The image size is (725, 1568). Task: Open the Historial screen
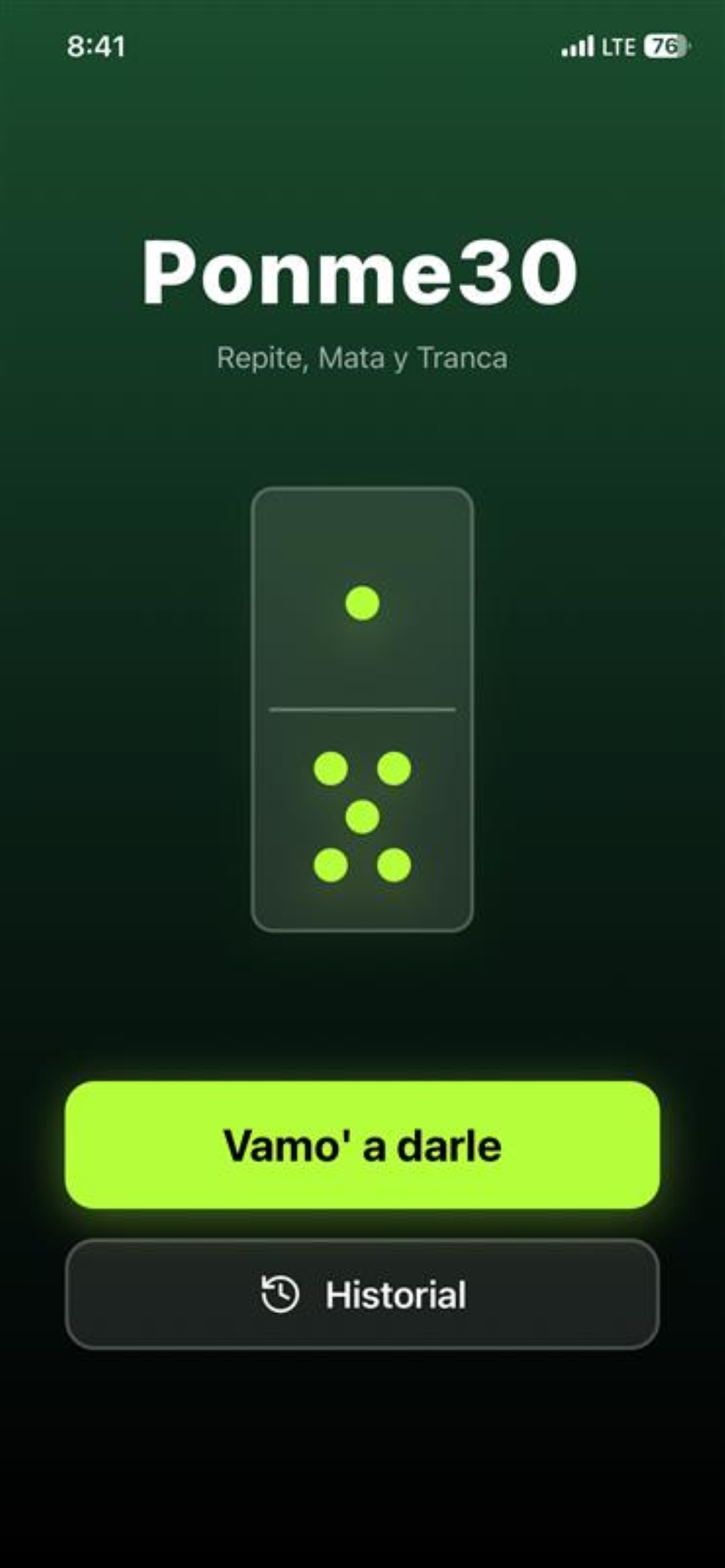coord(362,1294)
